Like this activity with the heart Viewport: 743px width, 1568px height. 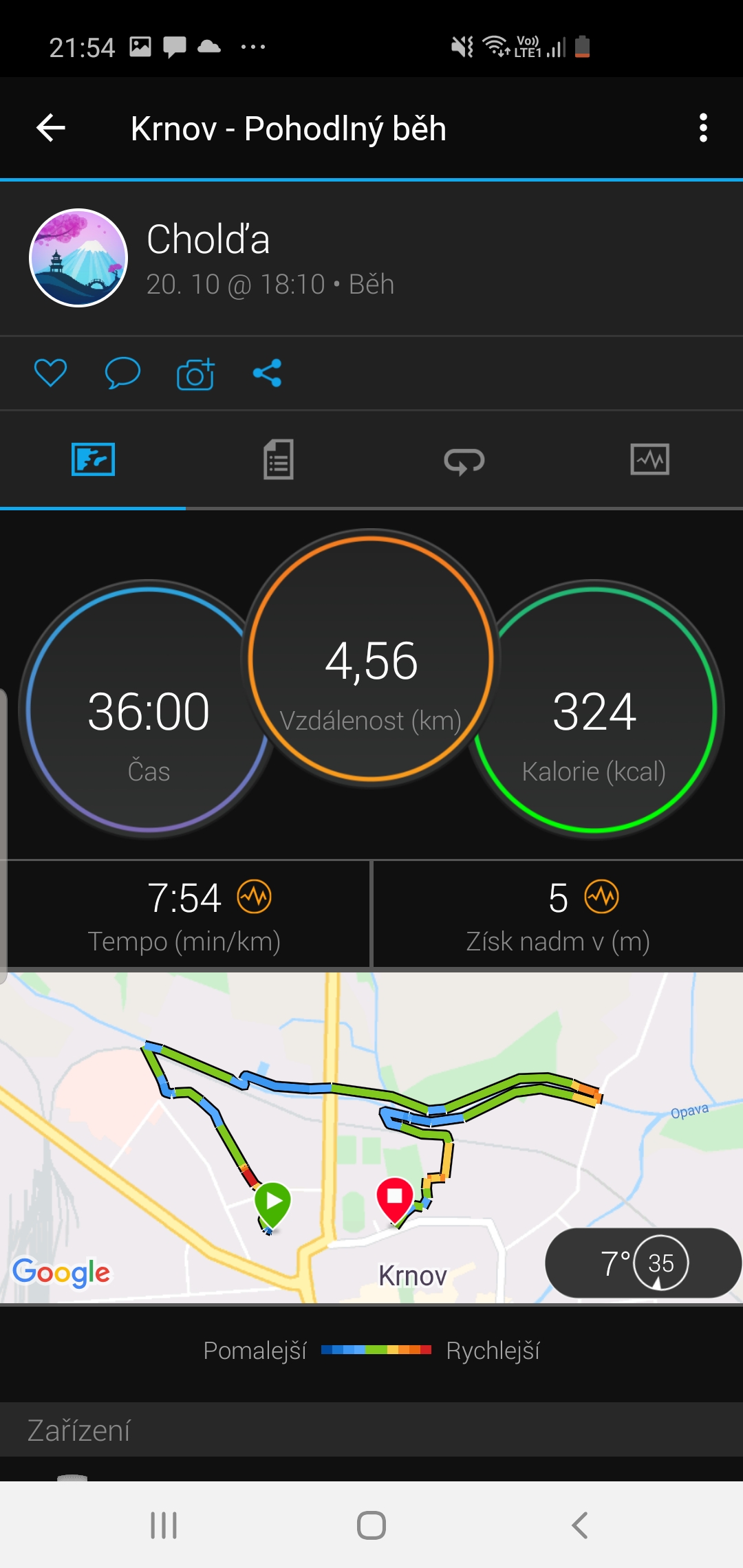pos(50,373)
